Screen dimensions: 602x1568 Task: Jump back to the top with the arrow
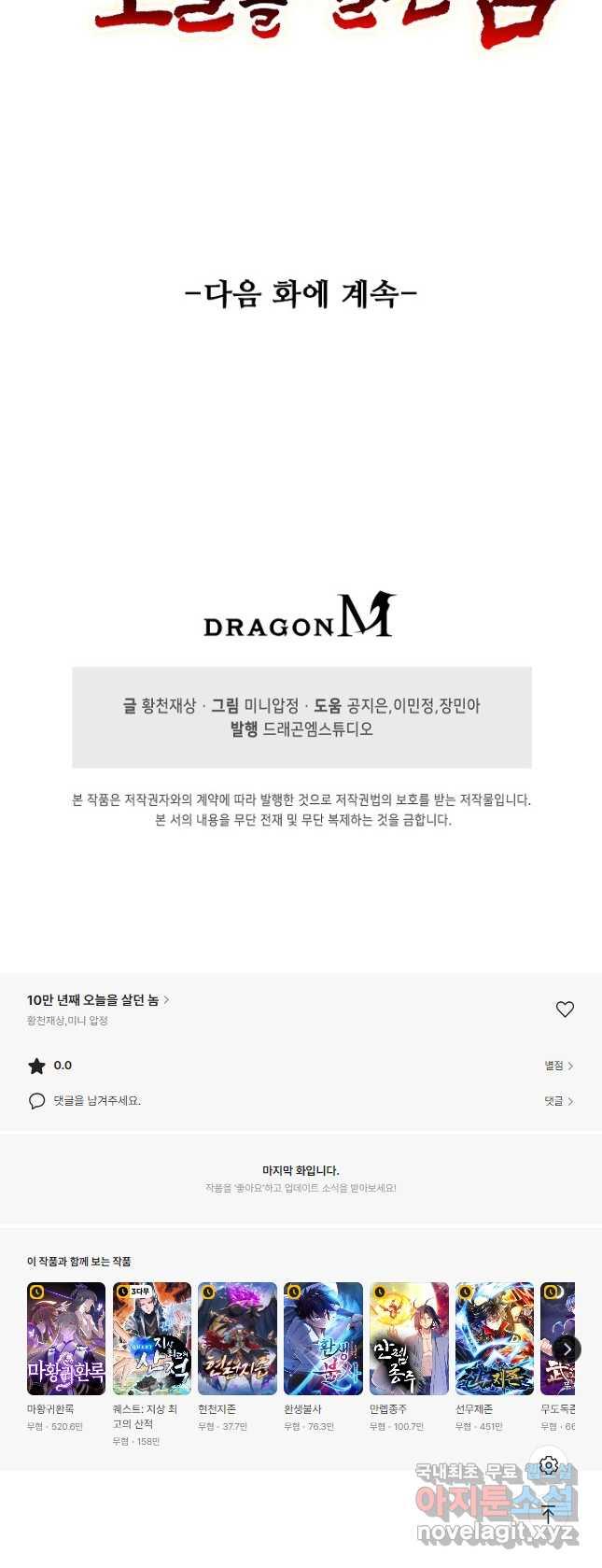pos(549,1514)
